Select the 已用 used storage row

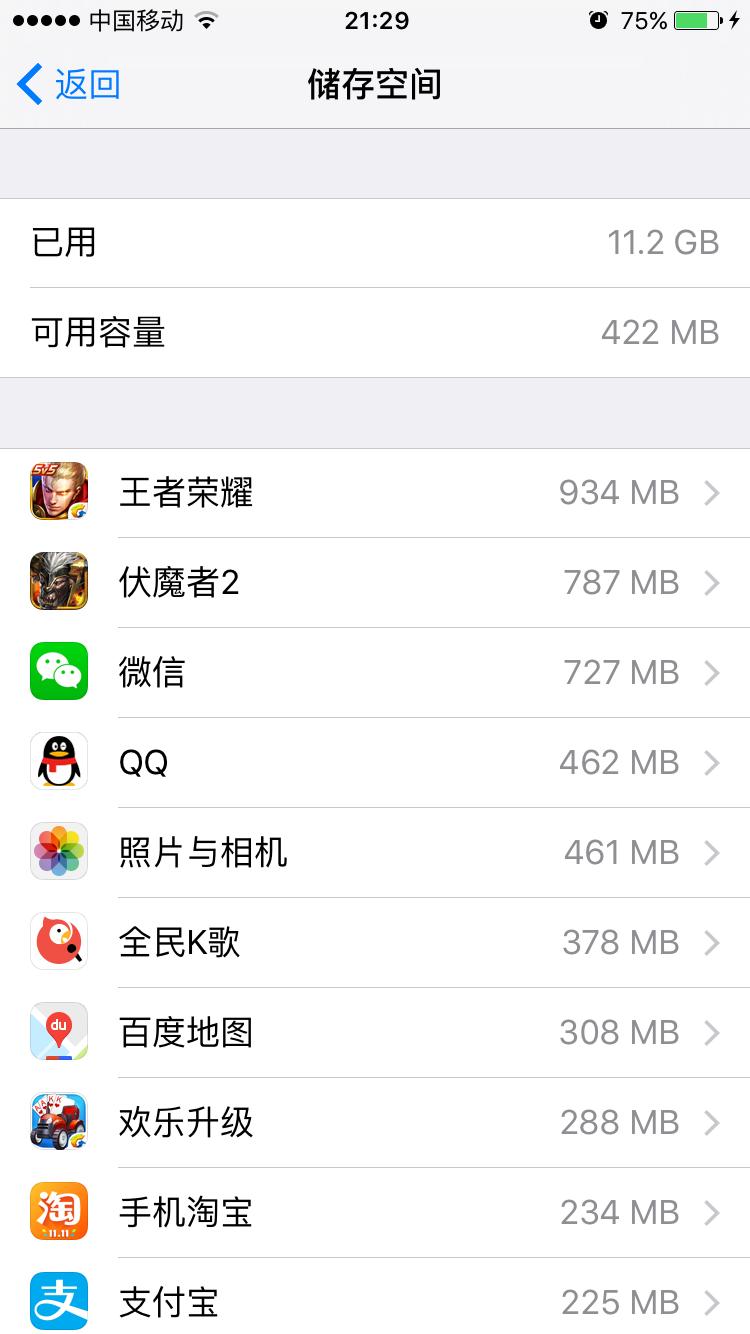[x=375, y=242]
